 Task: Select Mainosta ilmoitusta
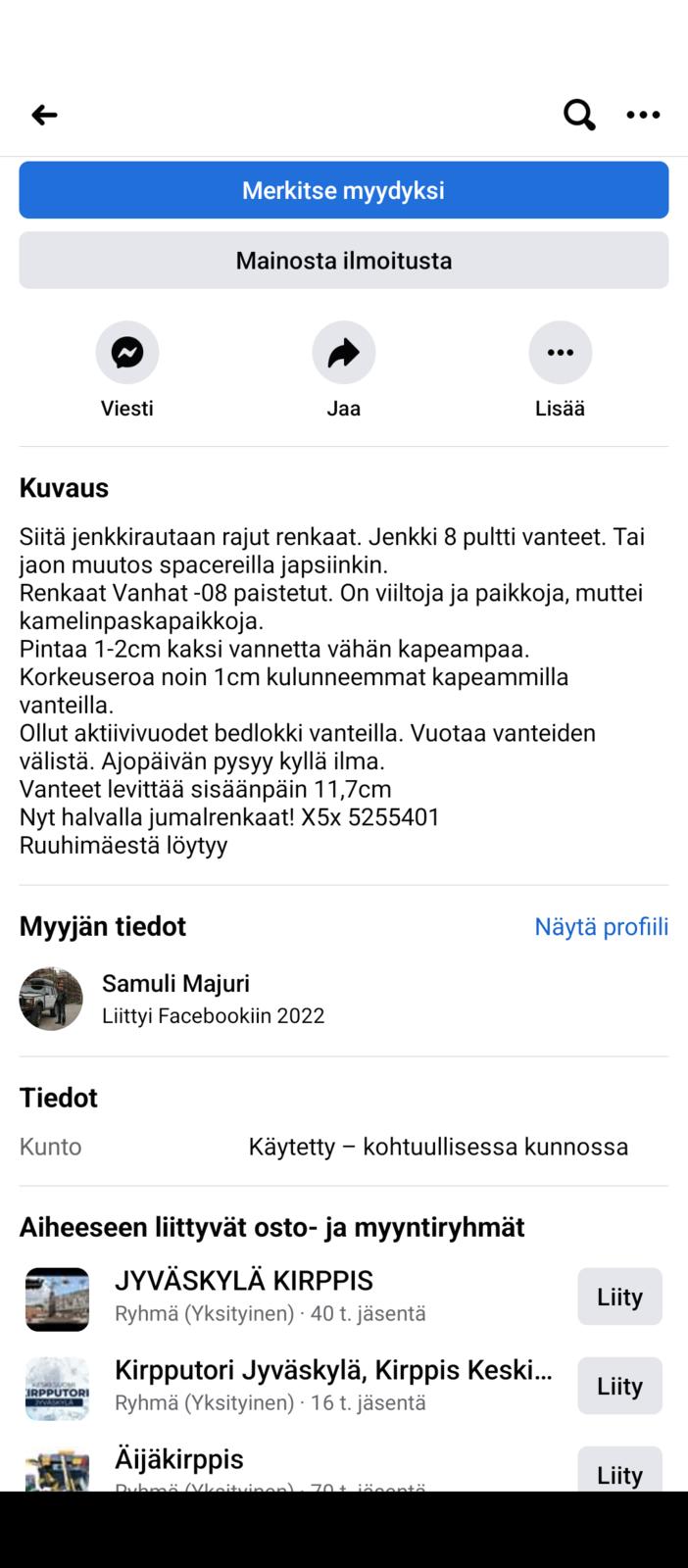344,261
